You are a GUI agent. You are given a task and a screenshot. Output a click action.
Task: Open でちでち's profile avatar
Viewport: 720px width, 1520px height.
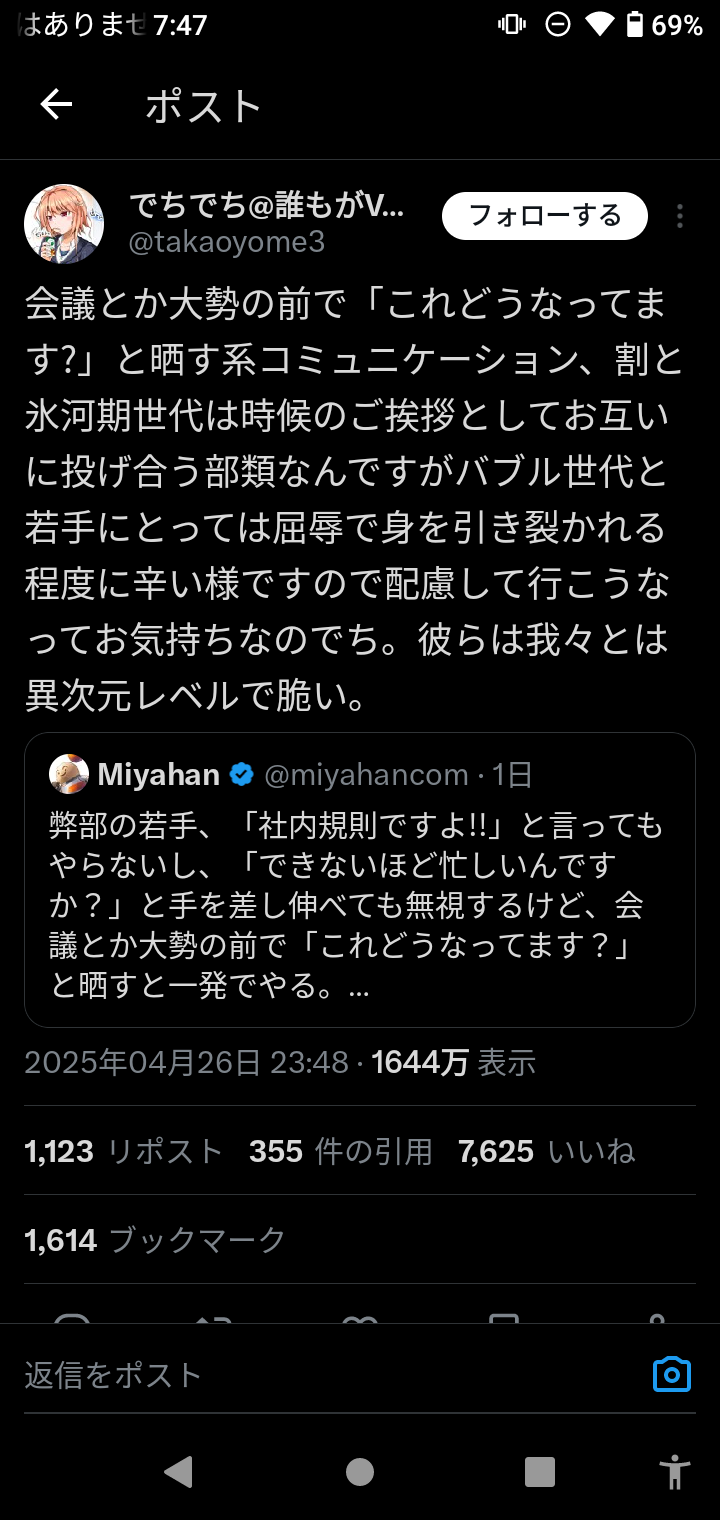pos(64,224)
